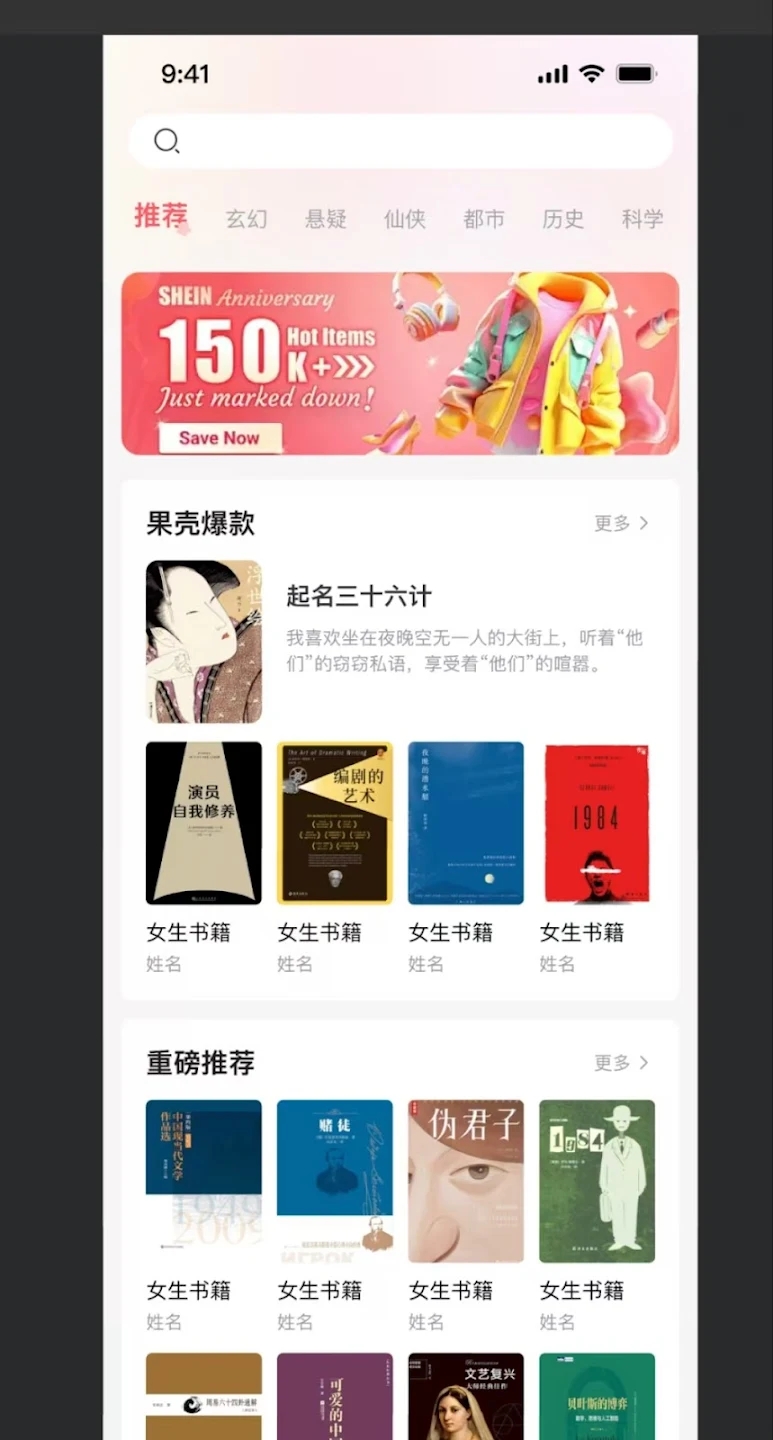The height and width of the screenshot is (1440, 773).
Task: Open the 都市 tab
Action: (x=484, y=219)
